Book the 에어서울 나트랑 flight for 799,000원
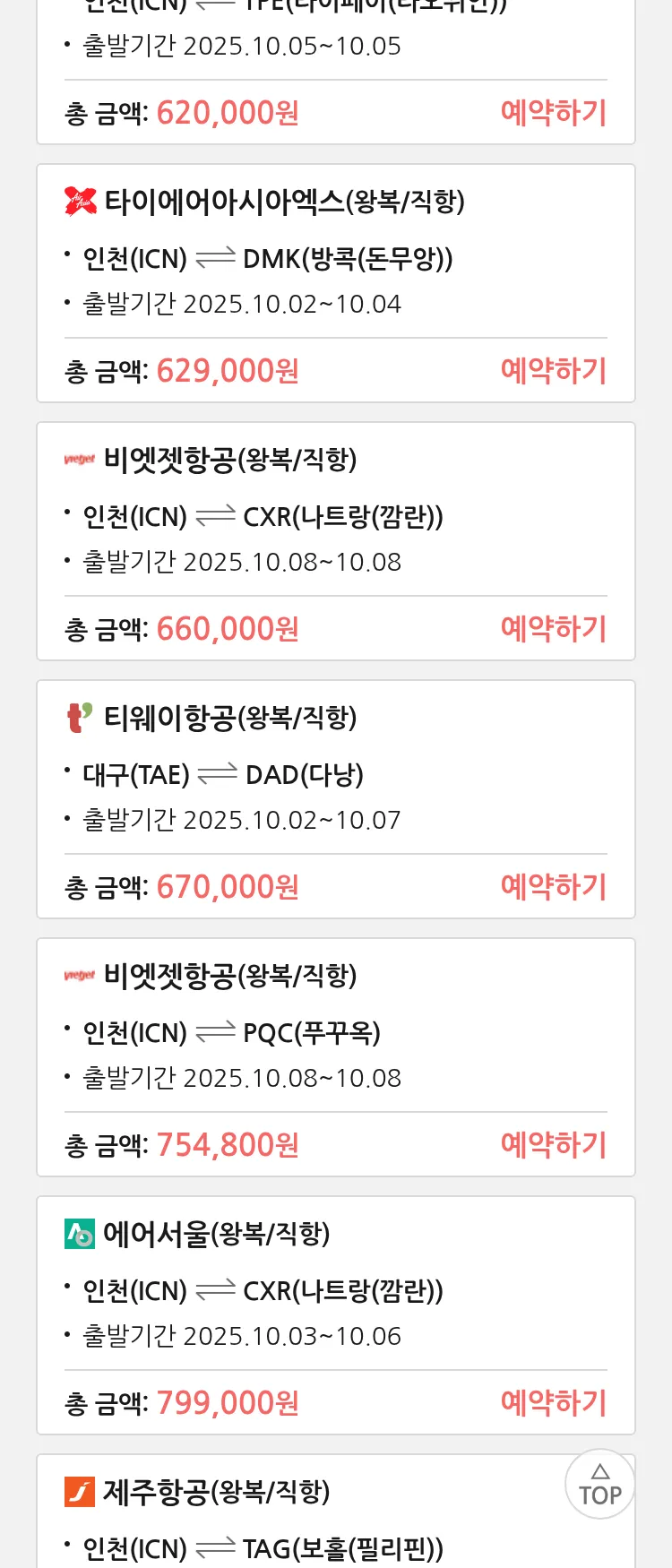This screenshot has height=1568, width=672. [553, 1403]
